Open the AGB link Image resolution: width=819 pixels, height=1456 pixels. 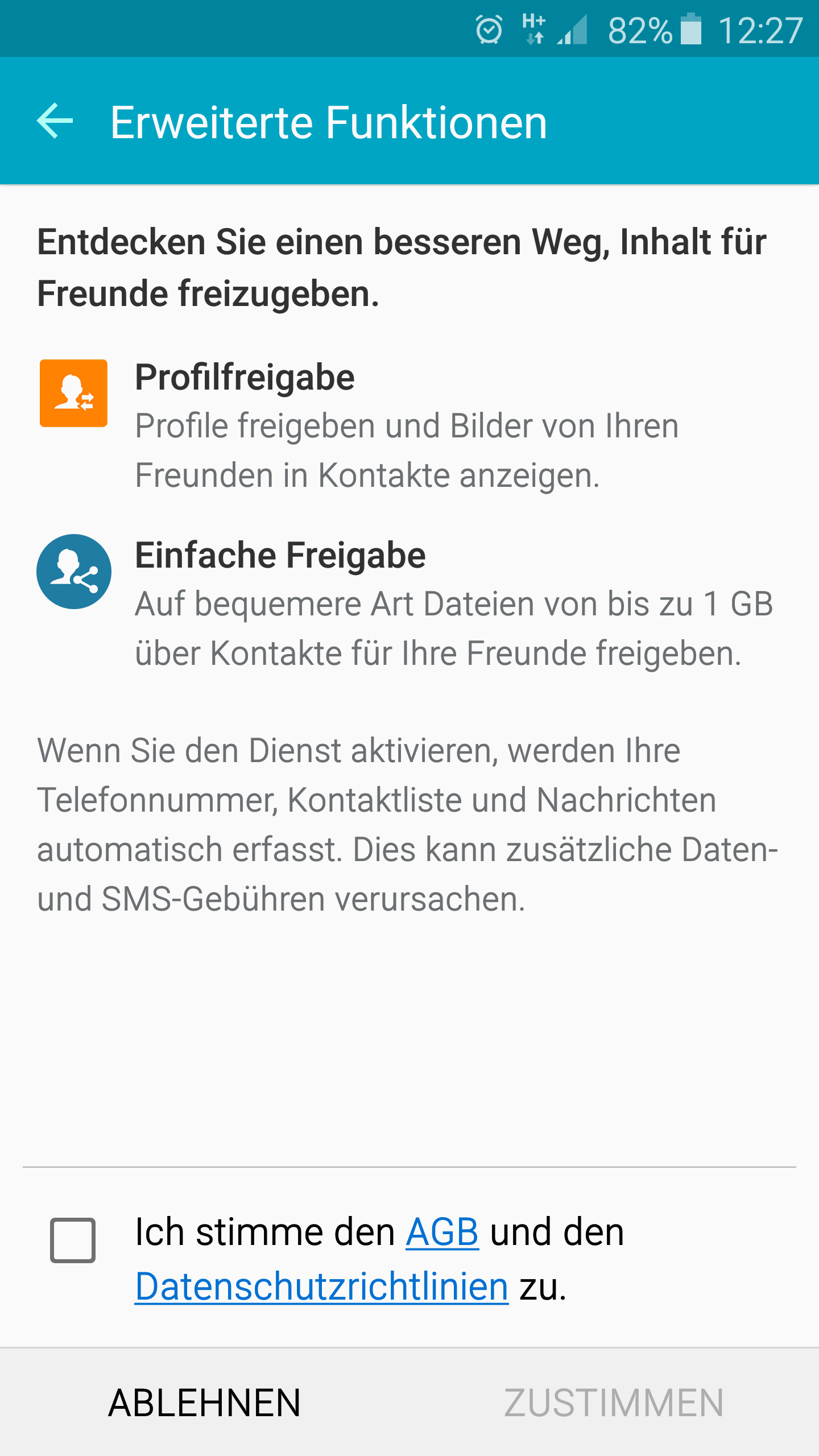click(442, 1232)
